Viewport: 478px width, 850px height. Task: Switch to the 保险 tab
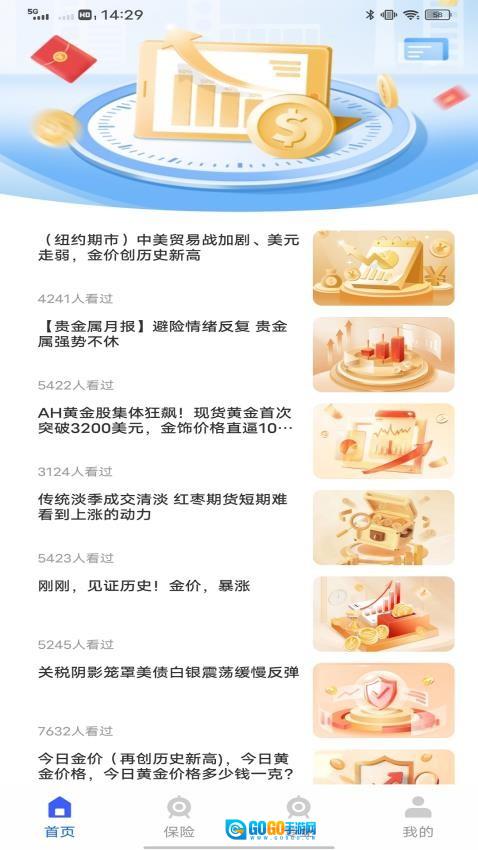179,817
